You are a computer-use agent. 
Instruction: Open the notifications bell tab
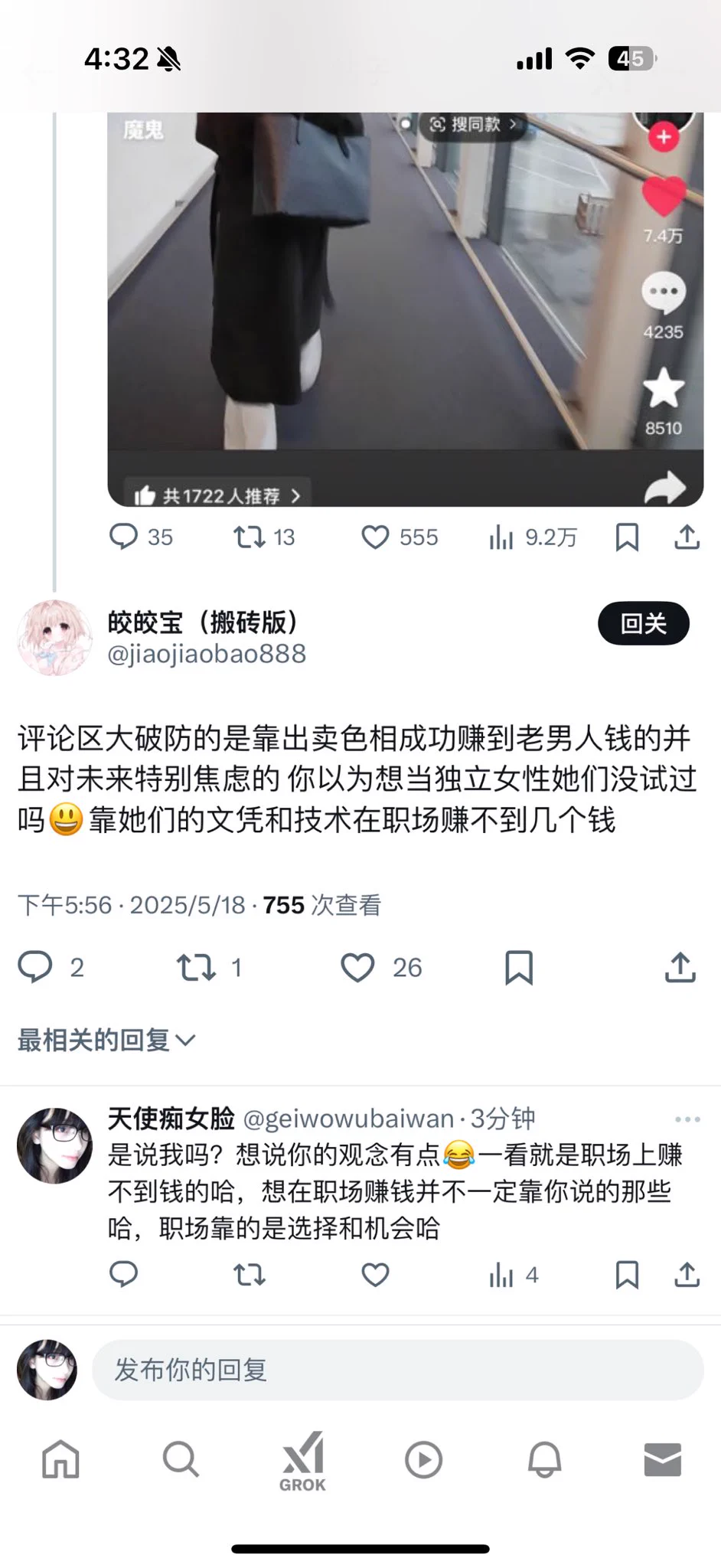[x=544, y=1459]
